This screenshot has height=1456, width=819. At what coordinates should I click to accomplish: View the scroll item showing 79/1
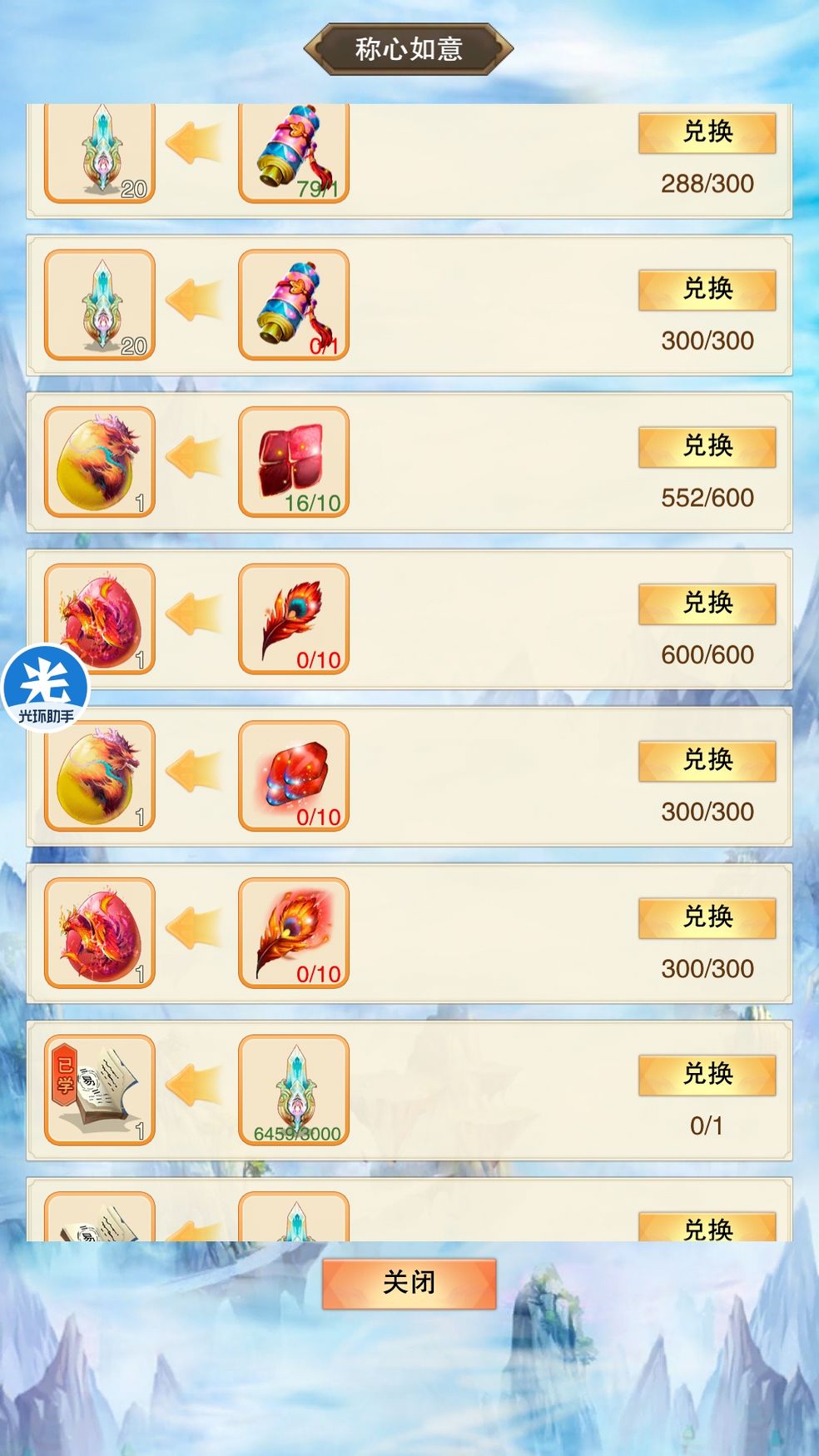(x=294, y=152)
